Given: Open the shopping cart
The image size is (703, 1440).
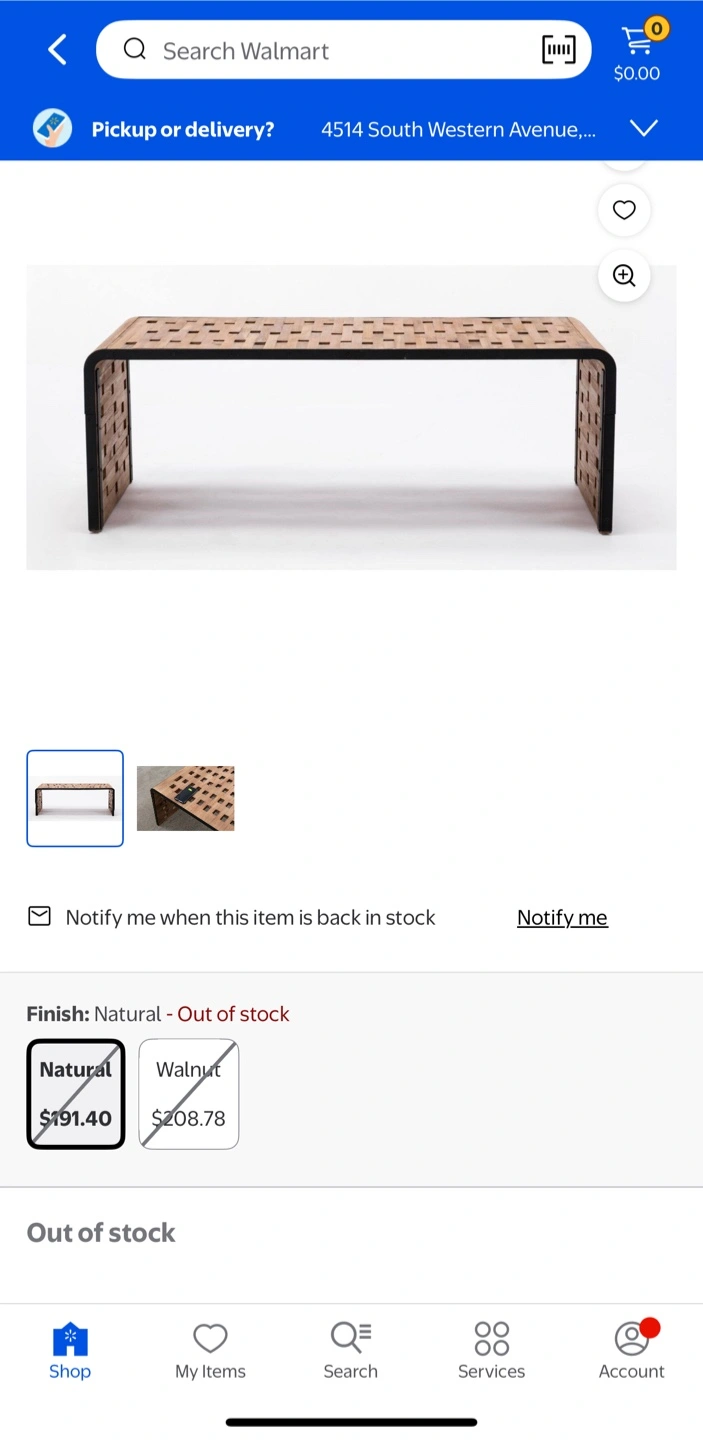Looking at the screenshot, I should [637, 50].
